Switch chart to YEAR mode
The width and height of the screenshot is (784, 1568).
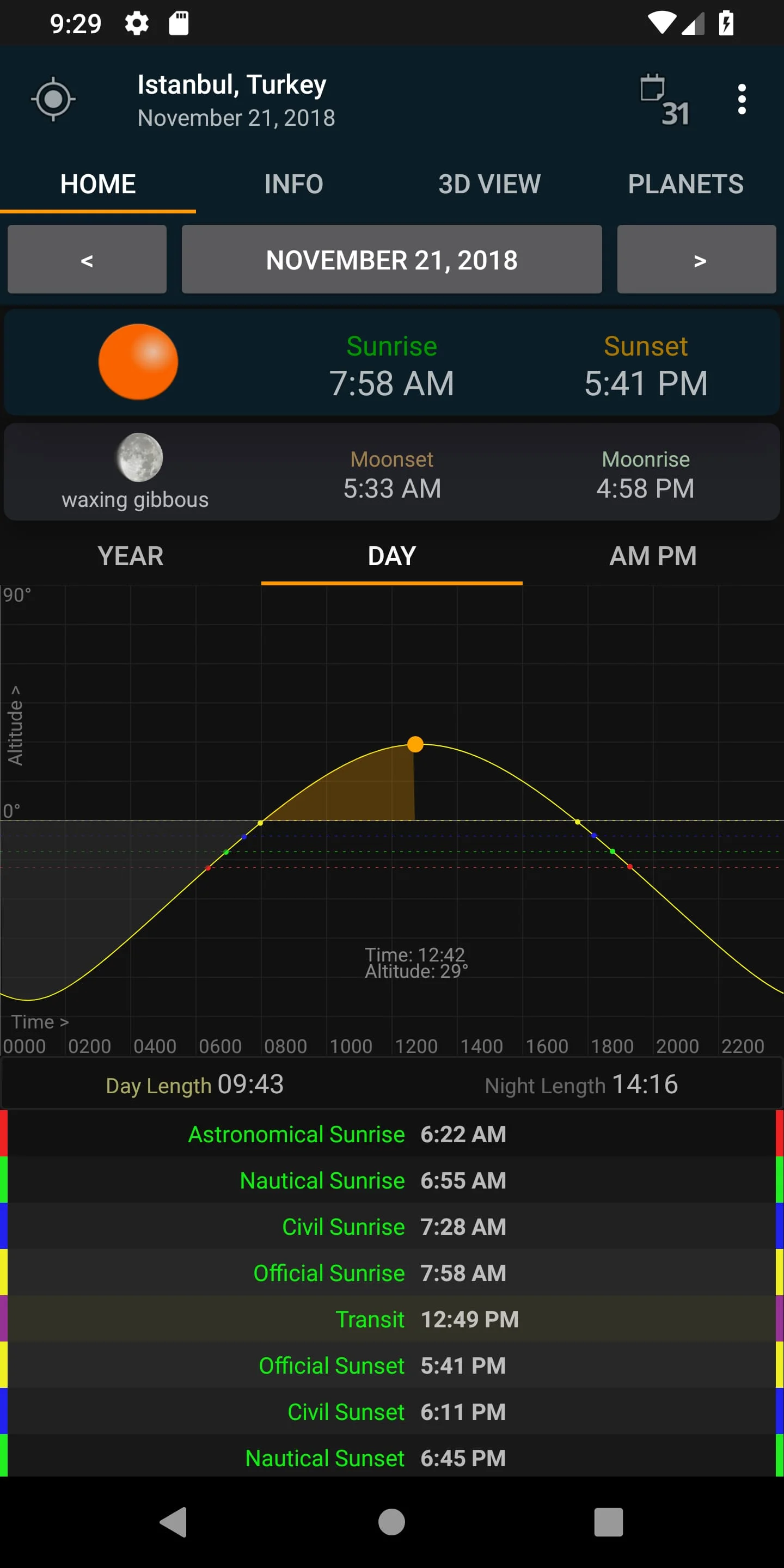point(130,556)
